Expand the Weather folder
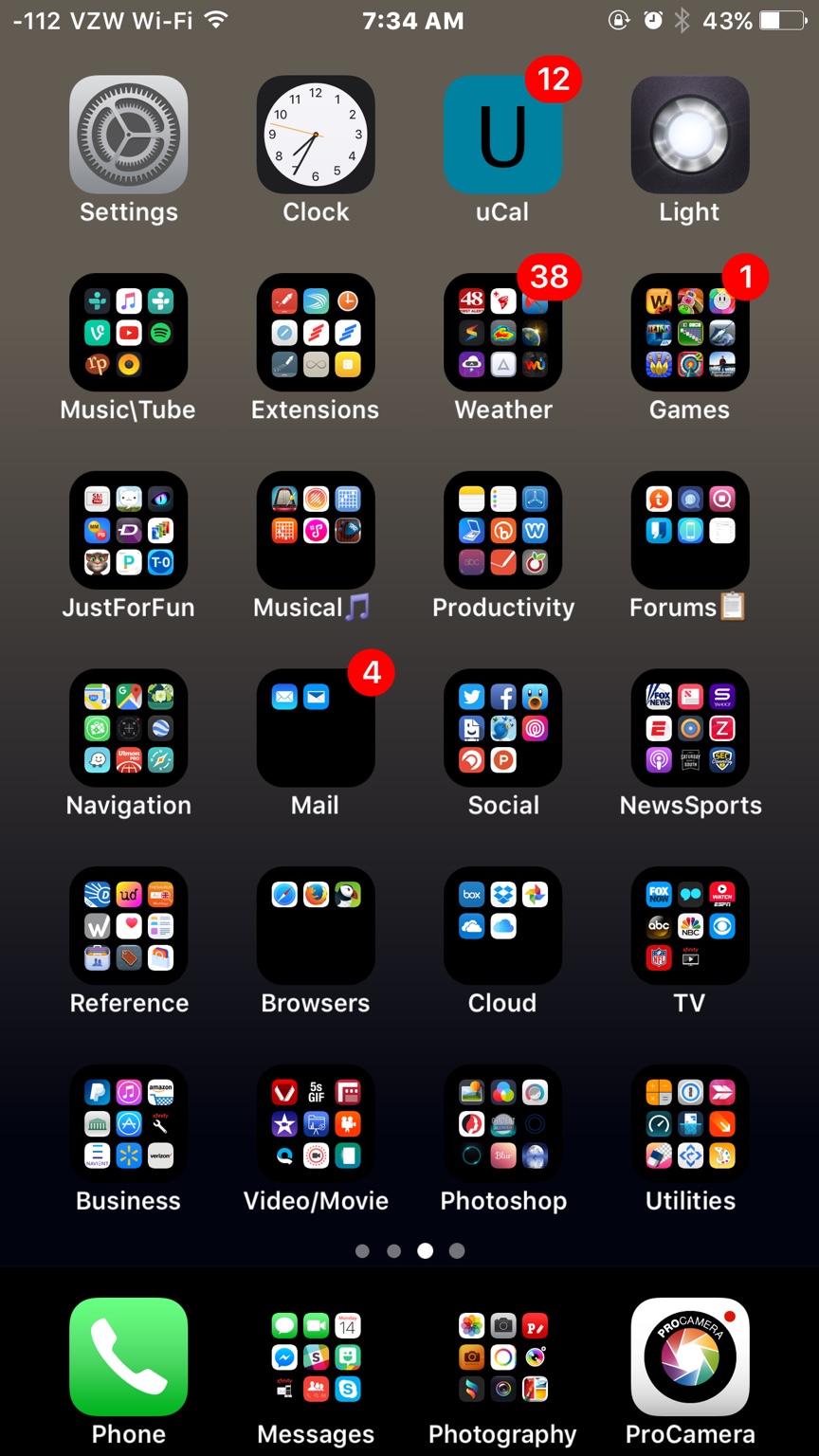Viewport: 819px width, 1456px height. pyautogui.click(x=502, y=333)
